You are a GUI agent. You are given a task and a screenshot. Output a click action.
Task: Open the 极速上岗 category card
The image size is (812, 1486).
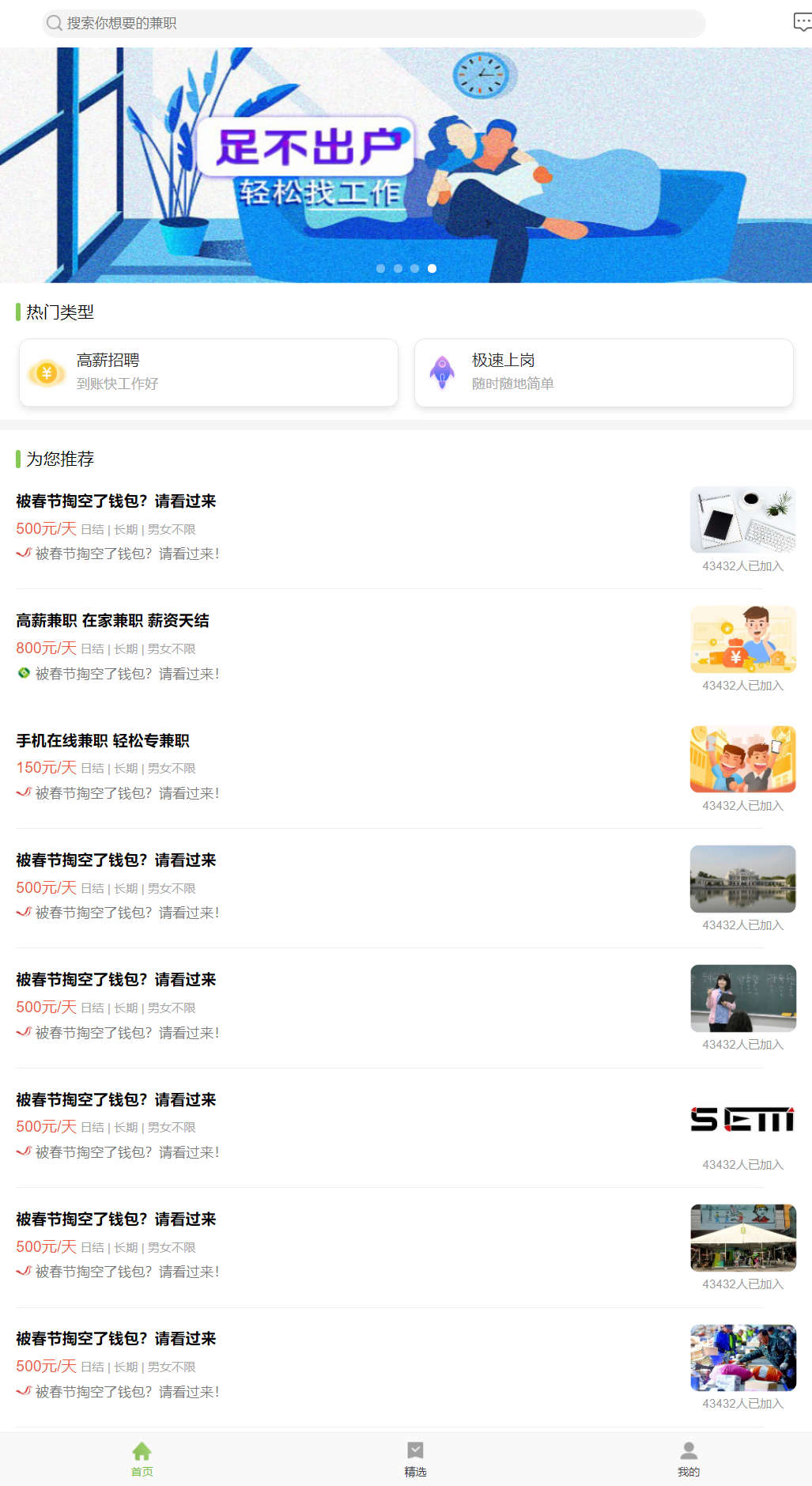pos(603,372)
